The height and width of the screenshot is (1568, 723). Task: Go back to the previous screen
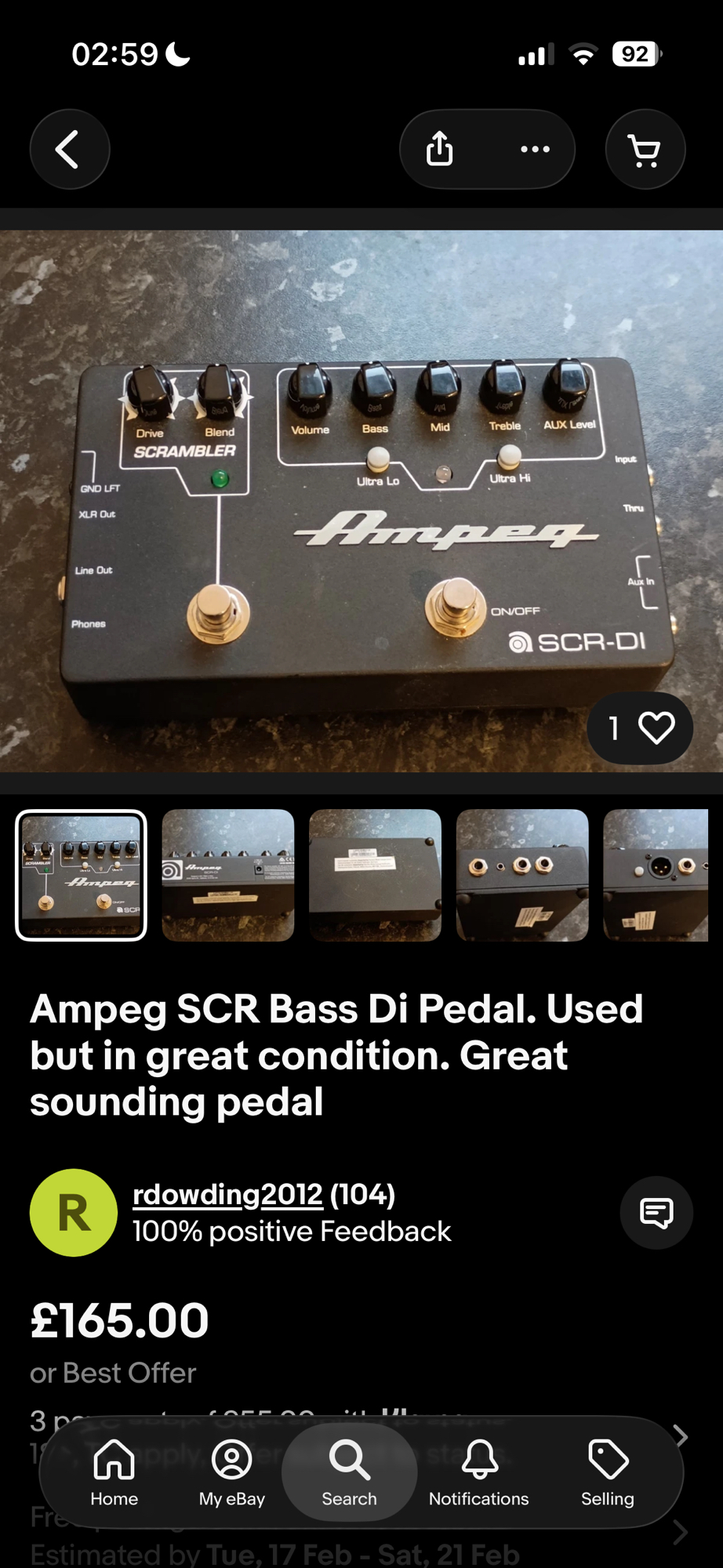click(69, 149)
